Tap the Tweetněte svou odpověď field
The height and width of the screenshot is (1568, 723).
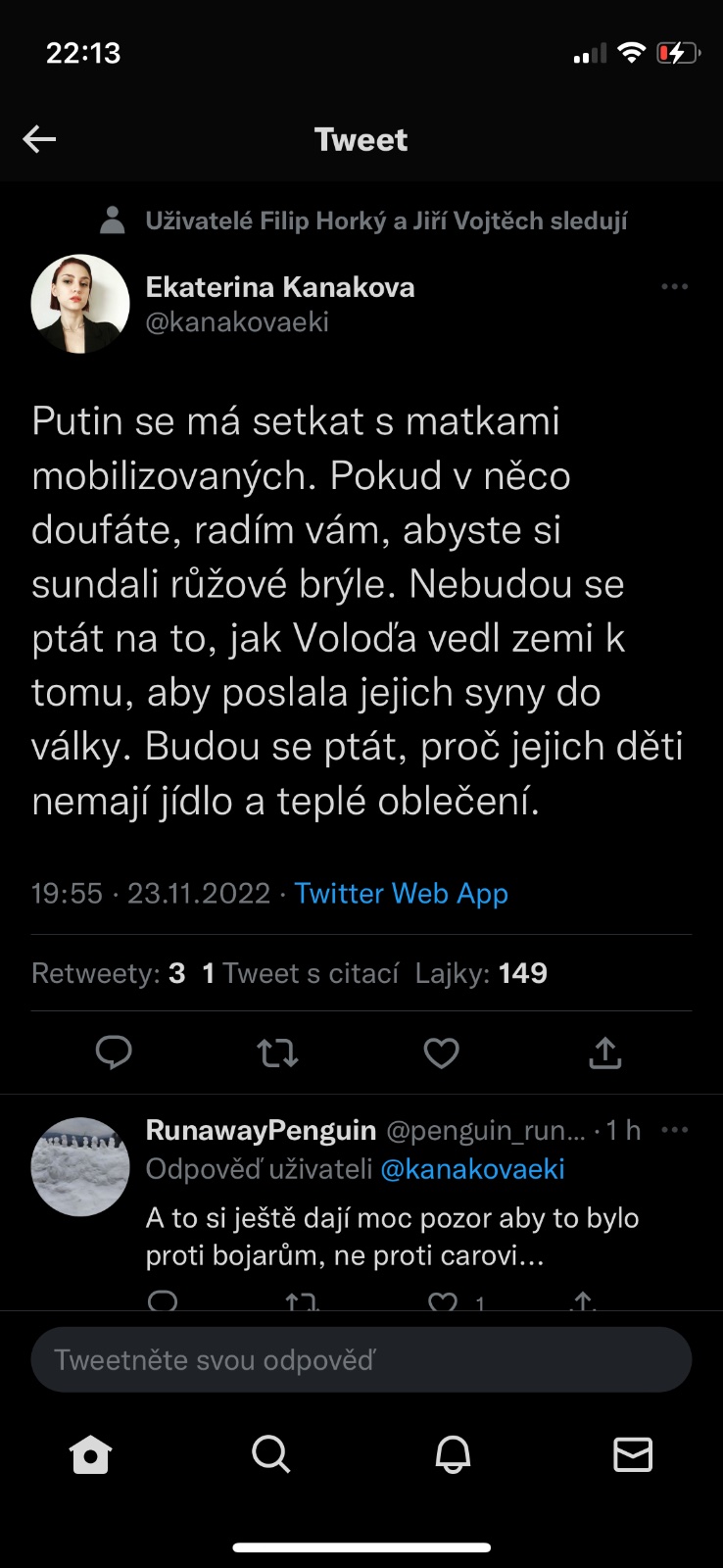361,1359
